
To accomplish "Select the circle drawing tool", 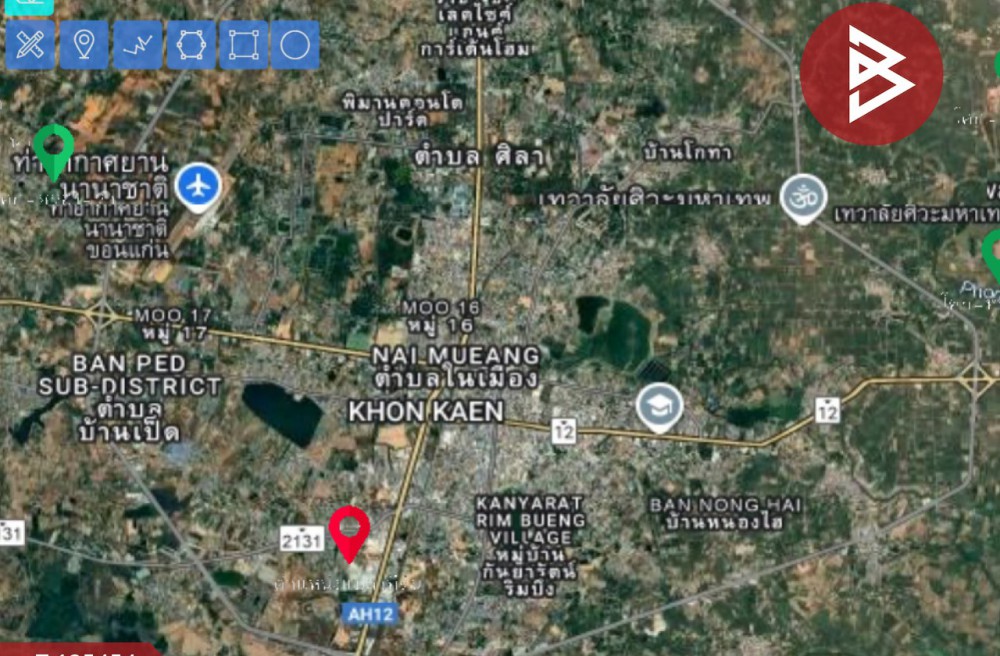I will 295,45.
